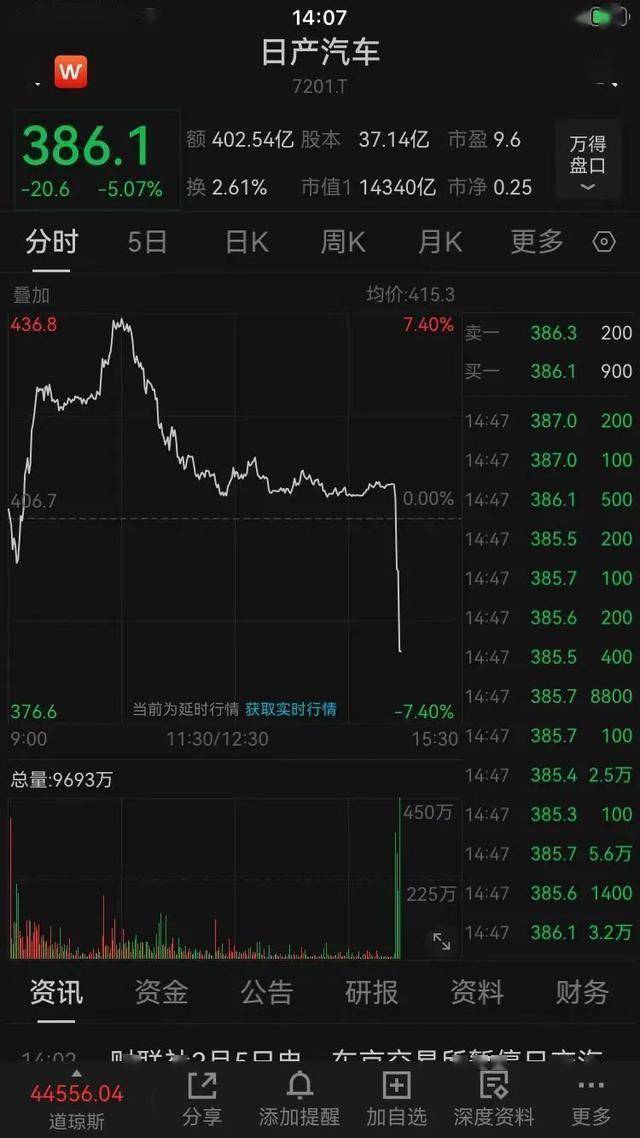This screenshot has height=1138, width=640.
Task: Switch to the 财务 tab
Action: click(582, 992)
